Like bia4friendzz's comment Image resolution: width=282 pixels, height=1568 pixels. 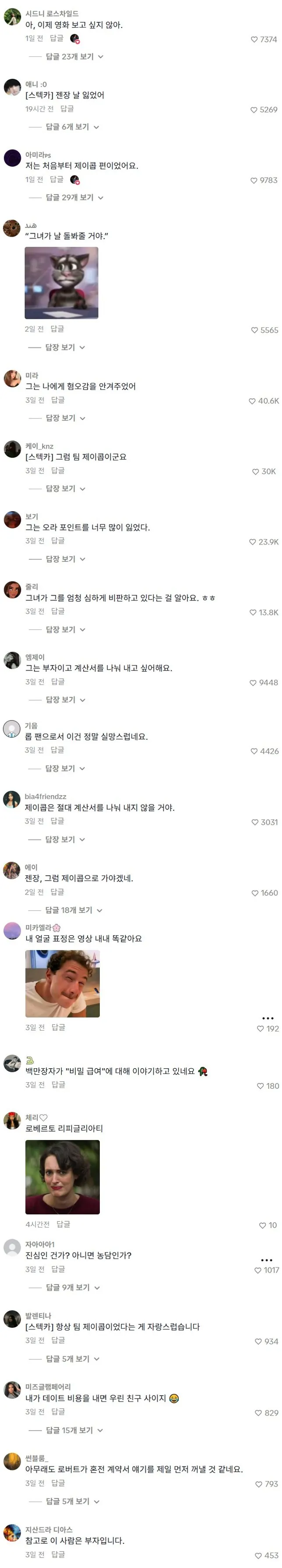click(255, 822)
